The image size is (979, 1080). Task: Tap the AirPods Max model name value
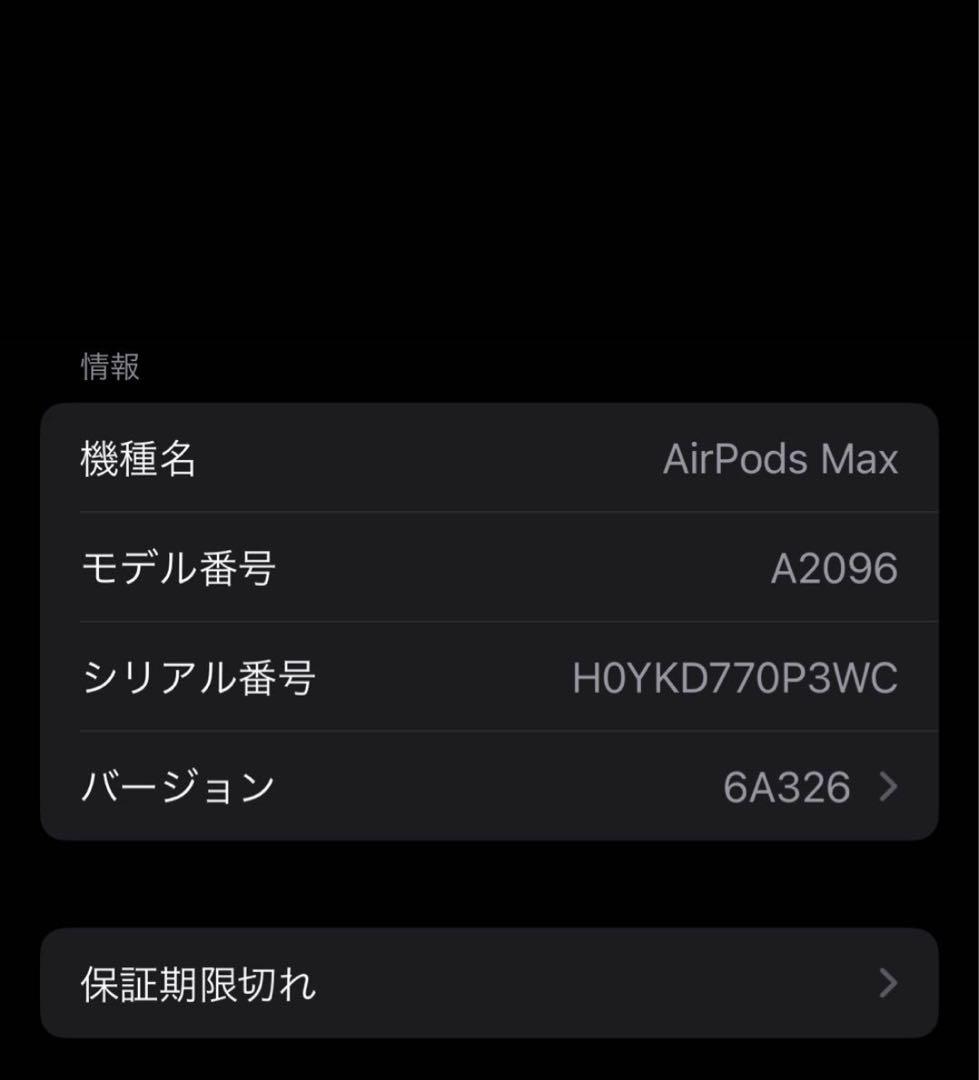click(x=783, y=458)
